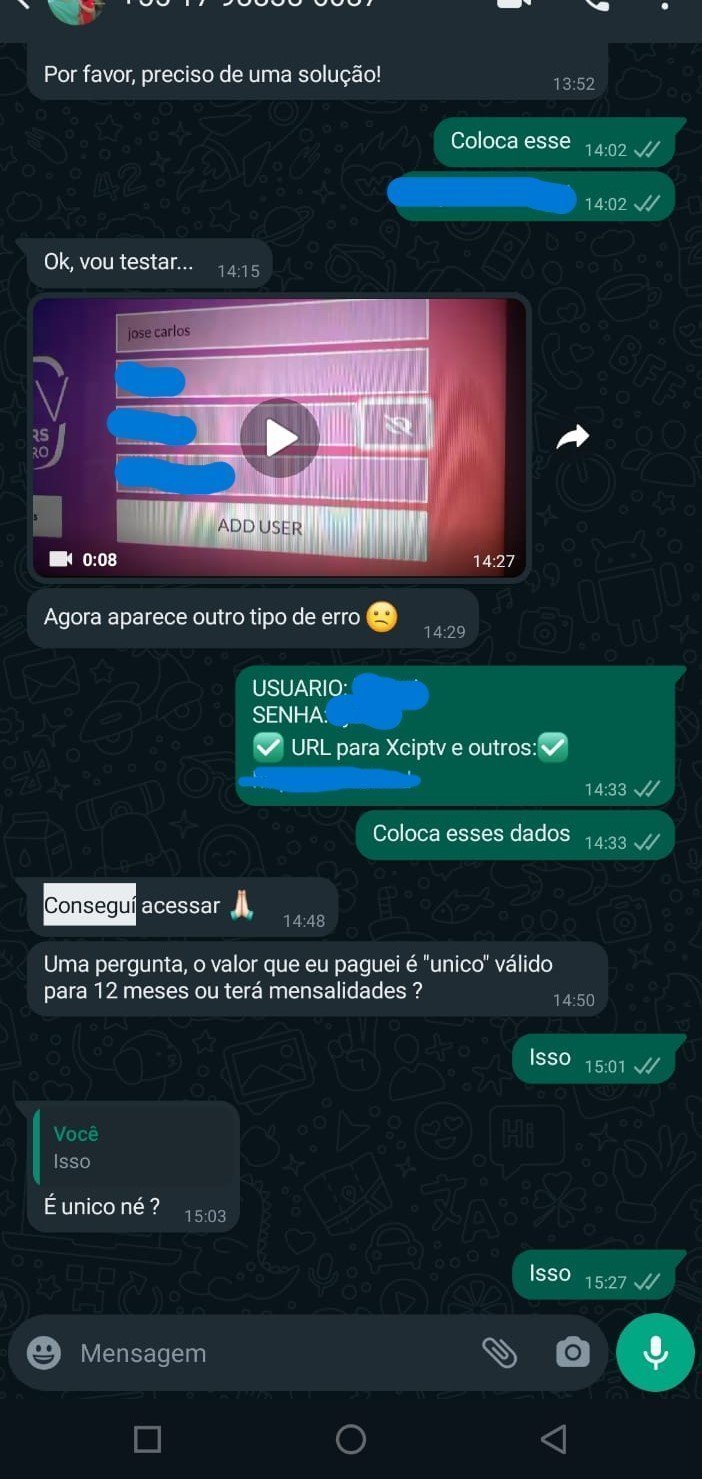Screen dimensions: 702x1479
Task: Open the emoji picker
Action: point(44,1353)
